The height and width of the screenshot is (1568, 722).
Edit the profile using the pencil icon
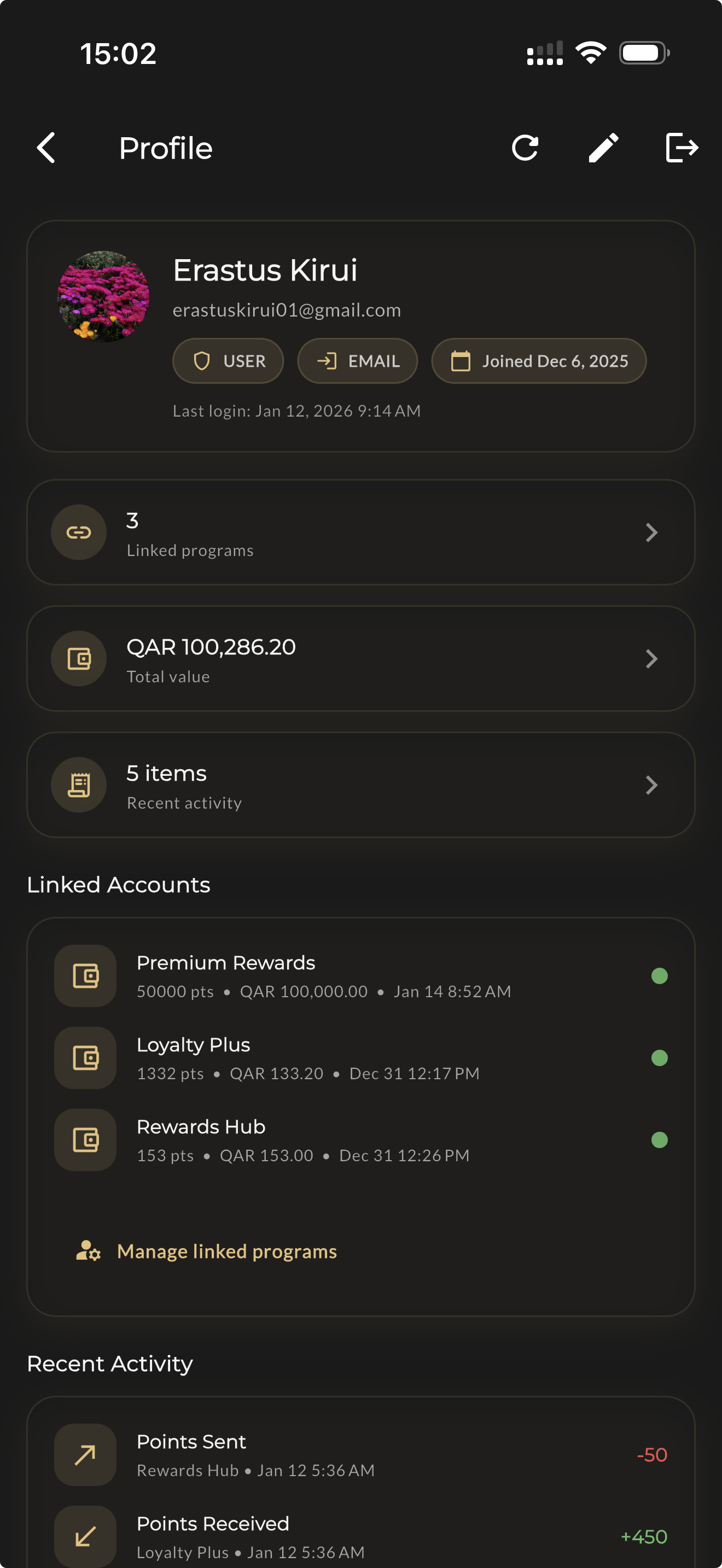(604, 147)
